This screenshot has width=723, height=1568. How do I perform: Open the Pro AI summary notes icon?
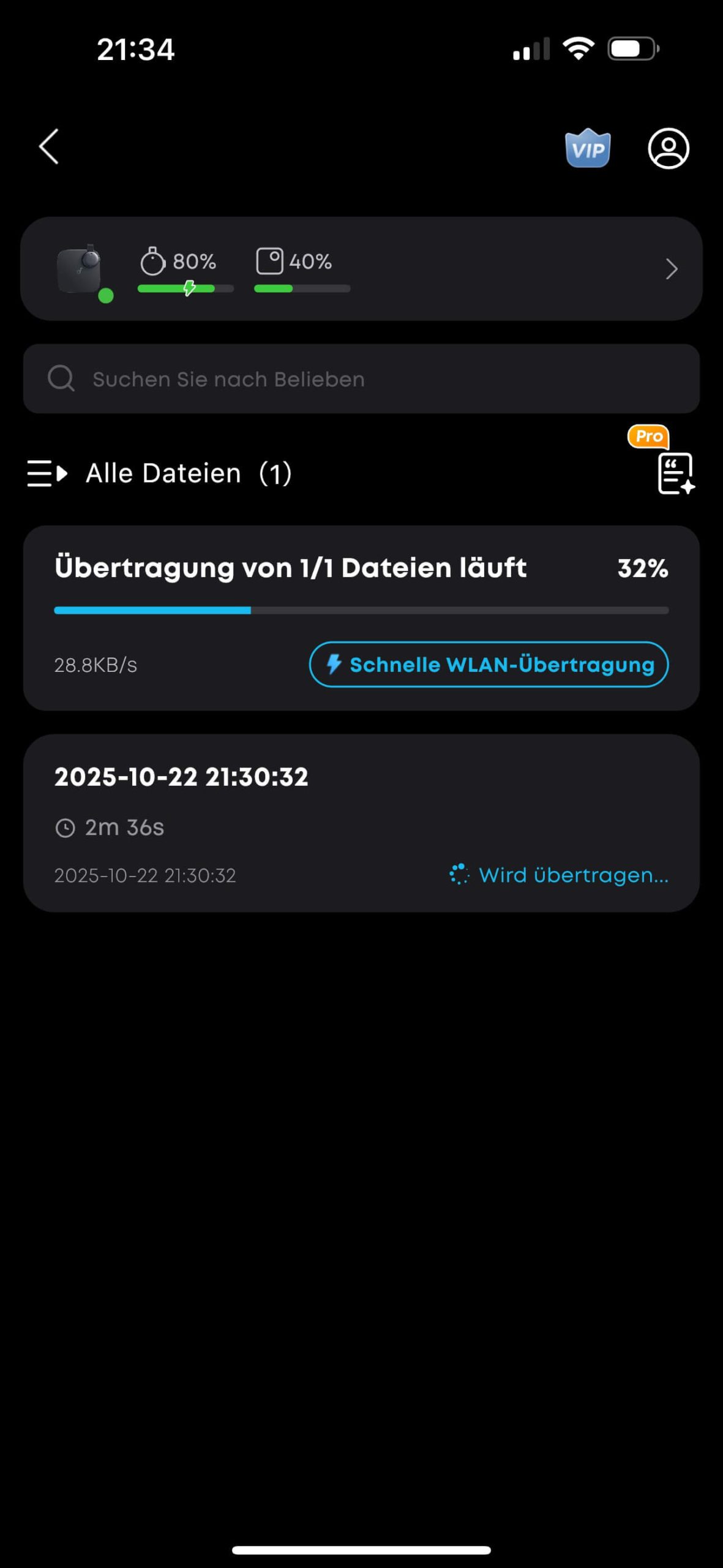[675, 473]
